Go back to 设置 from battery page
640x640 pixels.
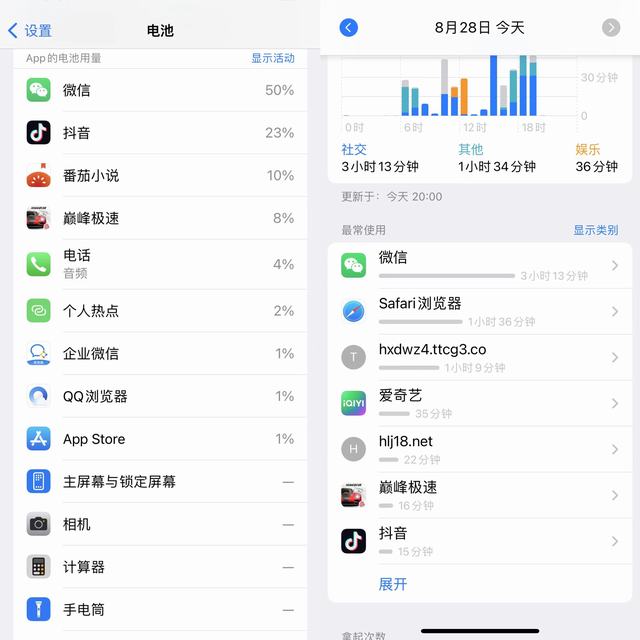pyautogui.click(x=30, y=30)
